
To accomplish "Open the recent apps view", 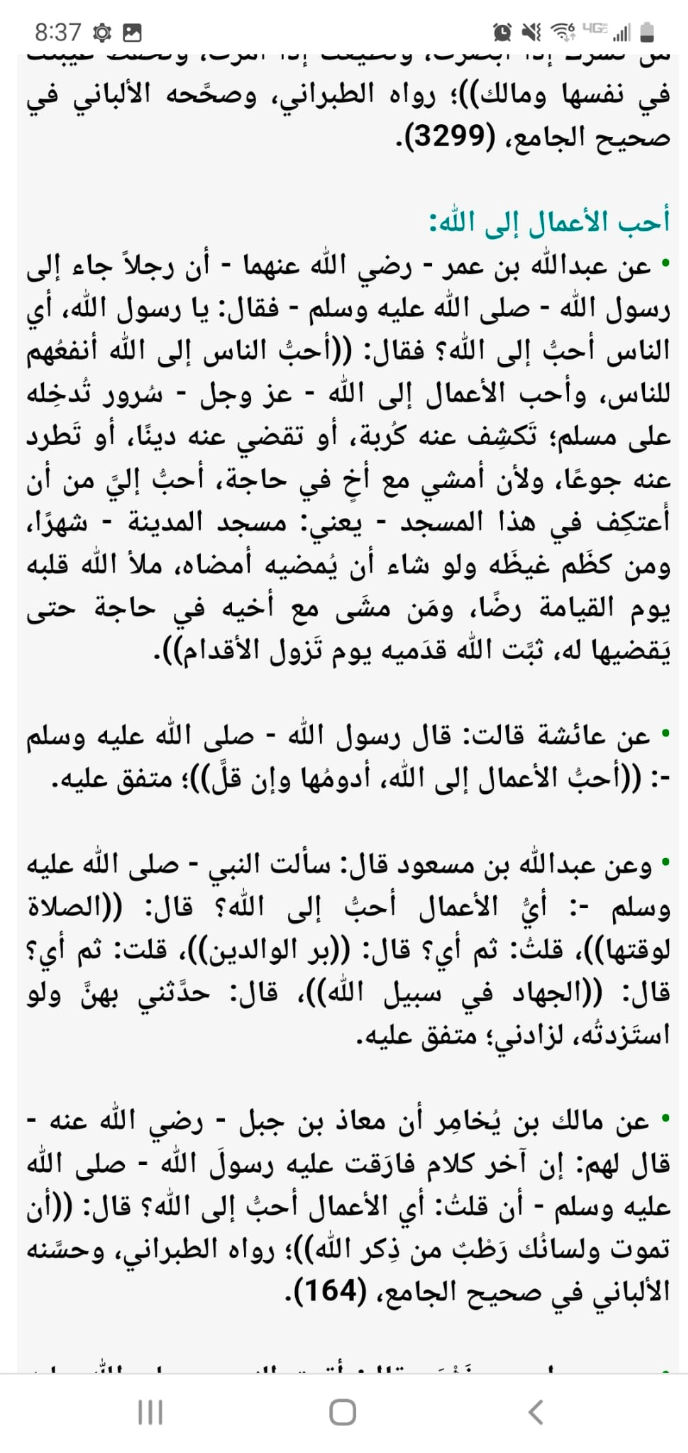I will 150,1411.
